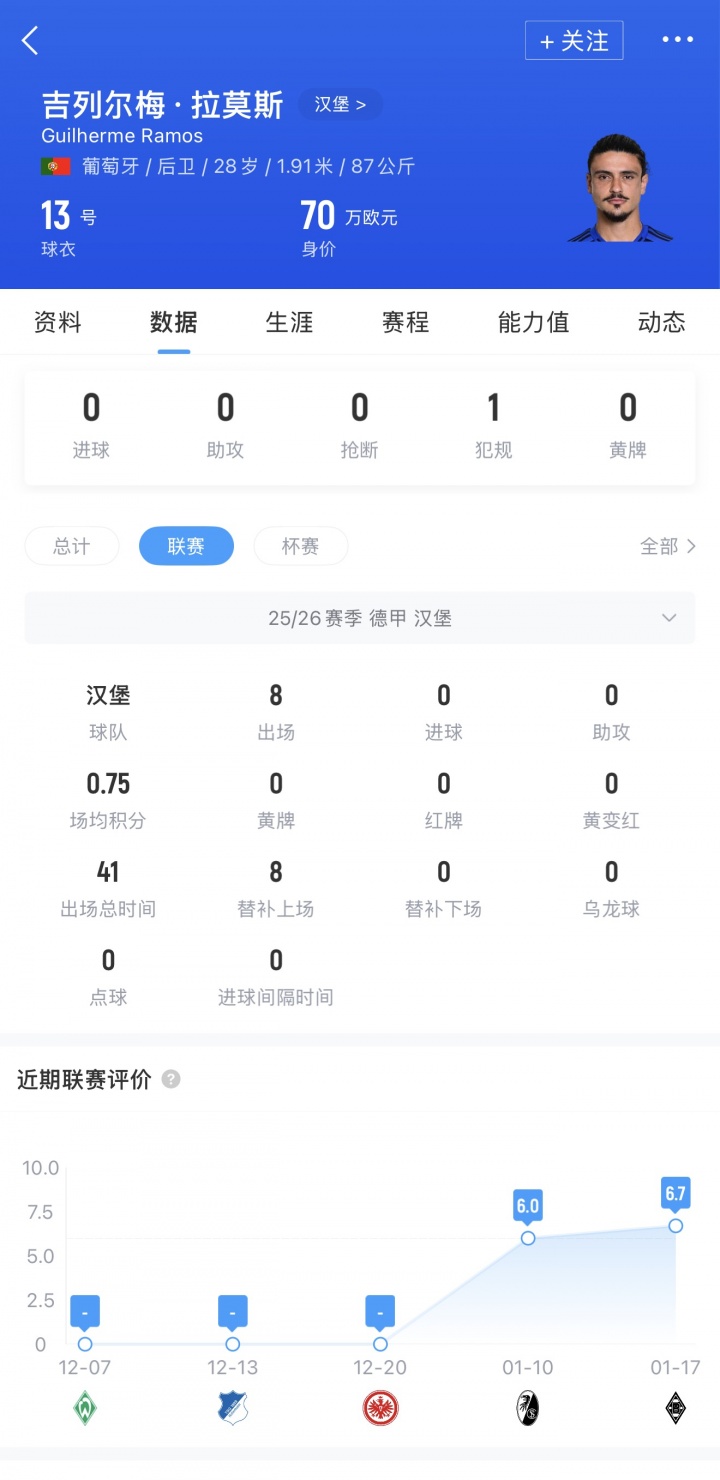Toggle the 杯赛 stats filter

click(x=300, y=546)
